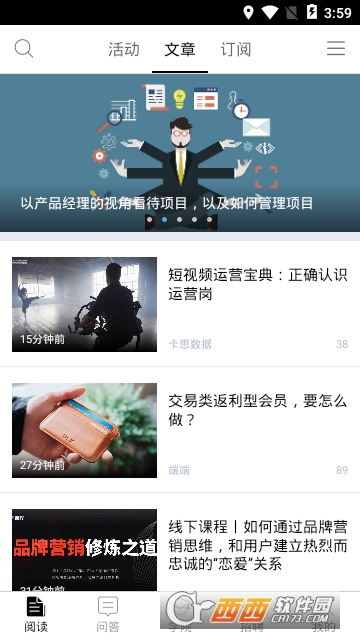
Task: Go to the 问答 bottom tab
Action: 108,615
